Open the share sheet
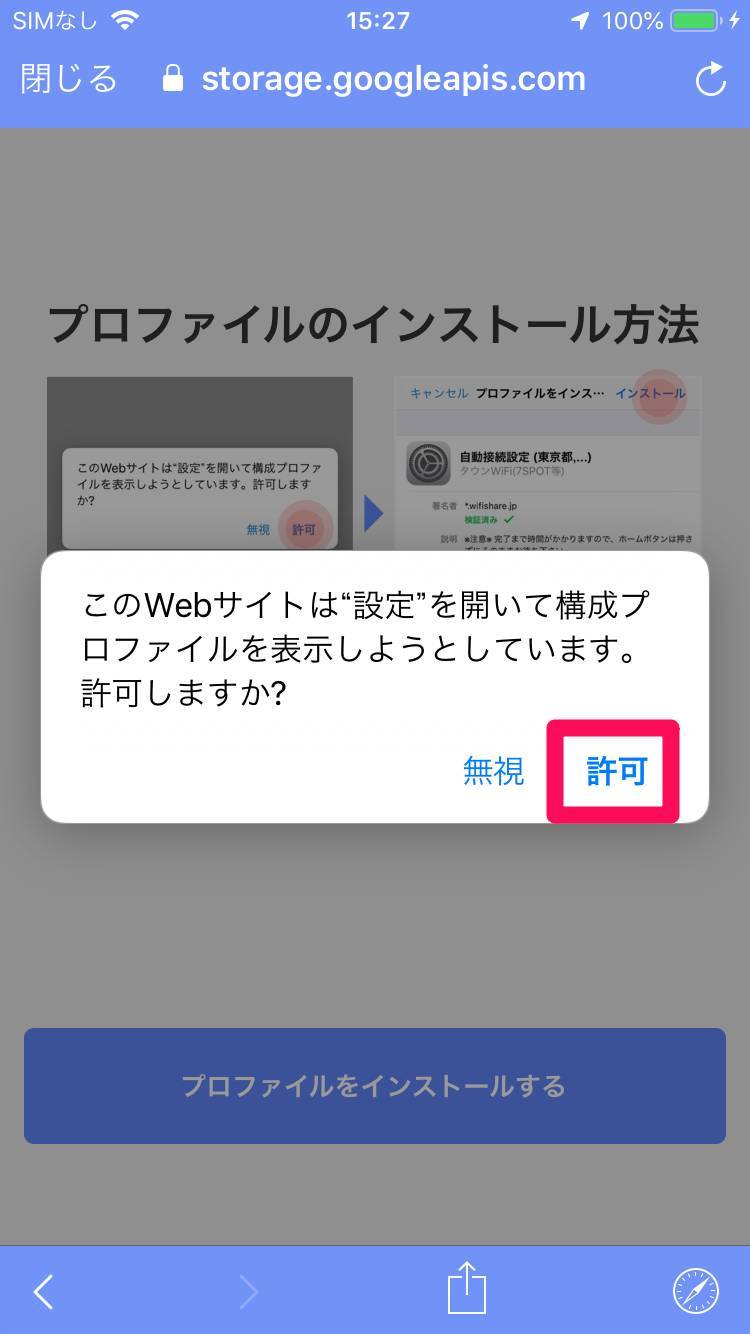 pyautogui.click(x=466, y=1289)
